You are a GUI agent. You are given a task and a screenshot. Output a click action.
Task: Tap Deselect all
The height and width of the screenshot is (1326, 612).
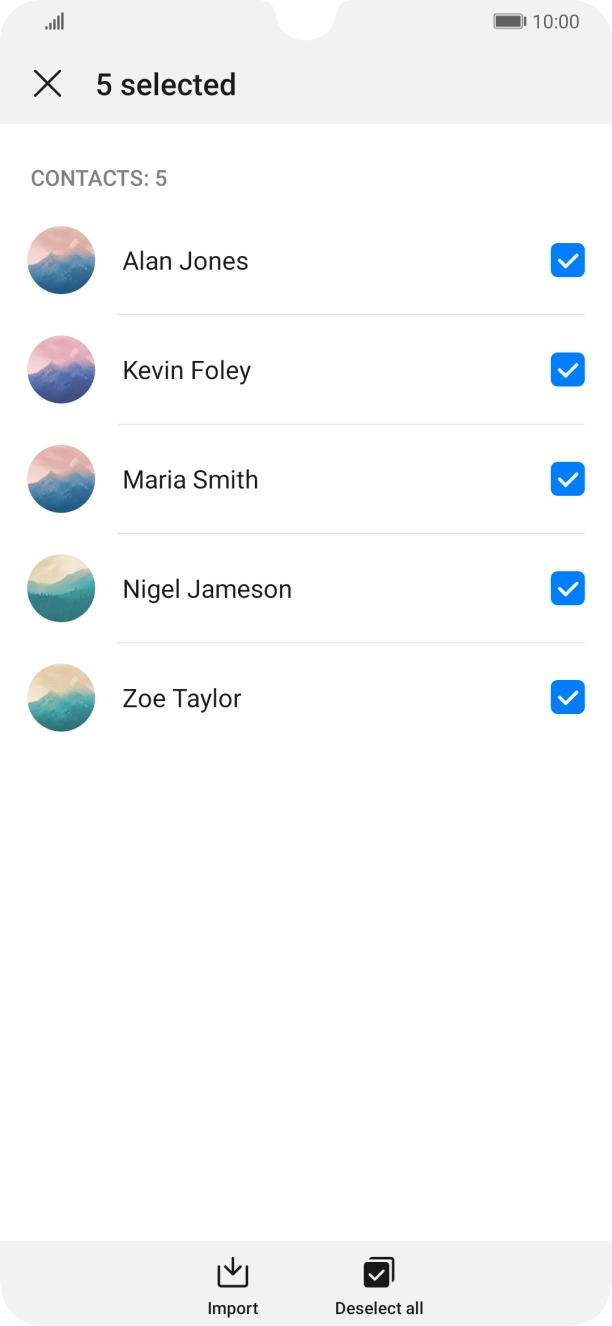pos(379,1286)
